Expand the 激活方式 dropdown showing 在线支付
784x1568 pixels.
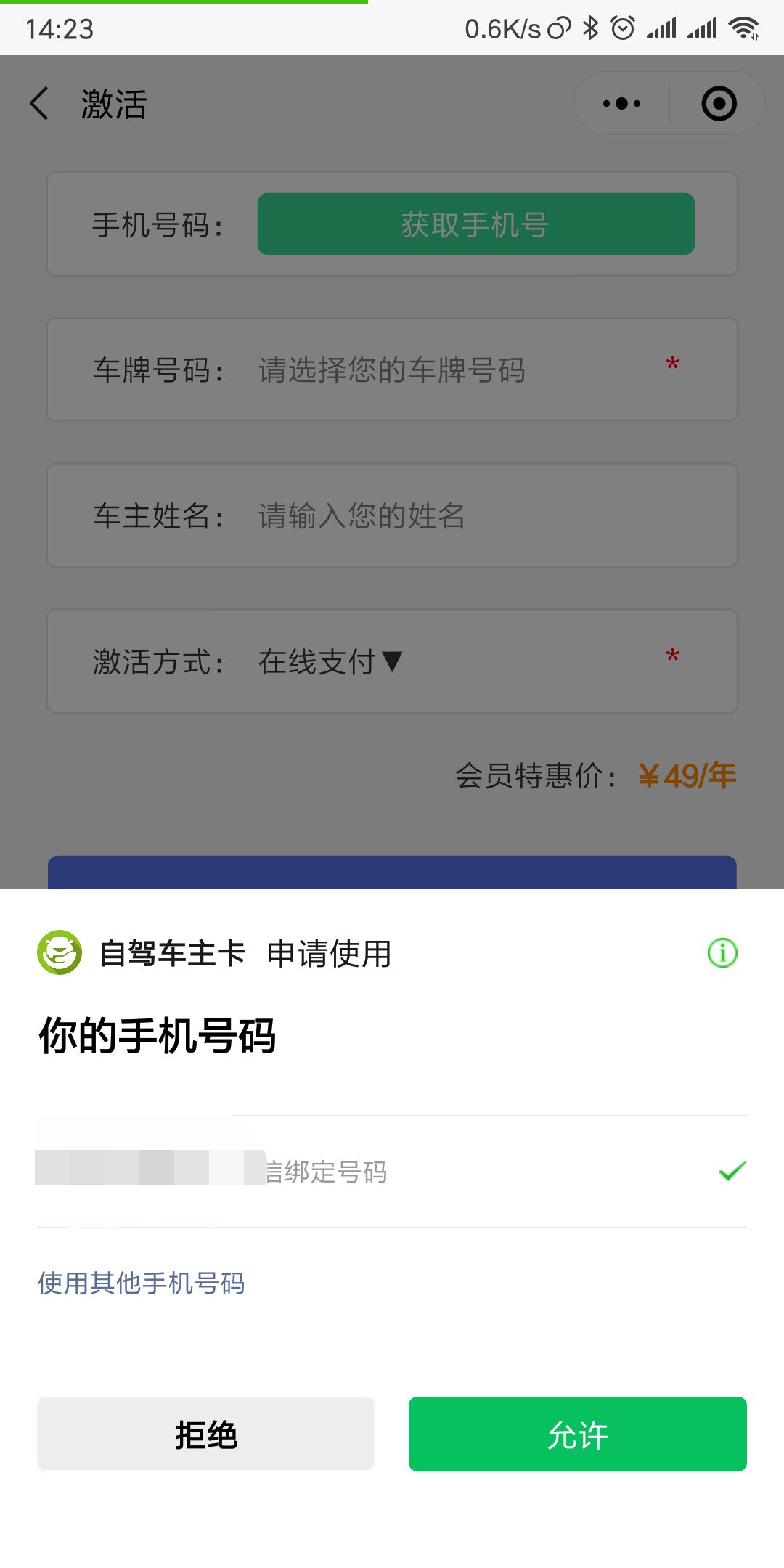(x=330, y=661)
